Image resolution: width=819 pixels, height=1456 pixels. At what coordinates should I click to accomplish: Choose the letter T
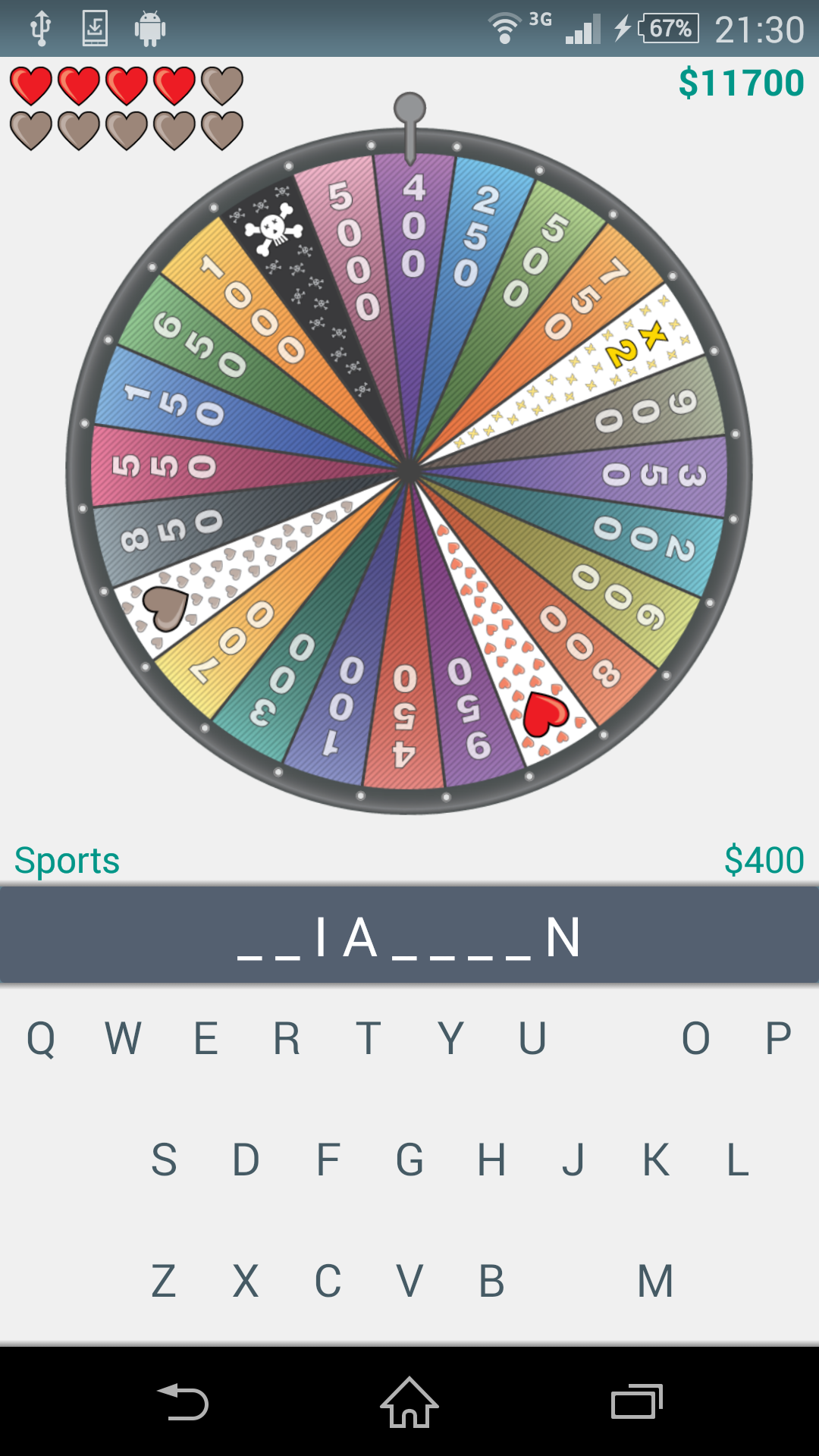click(369, 1038)
